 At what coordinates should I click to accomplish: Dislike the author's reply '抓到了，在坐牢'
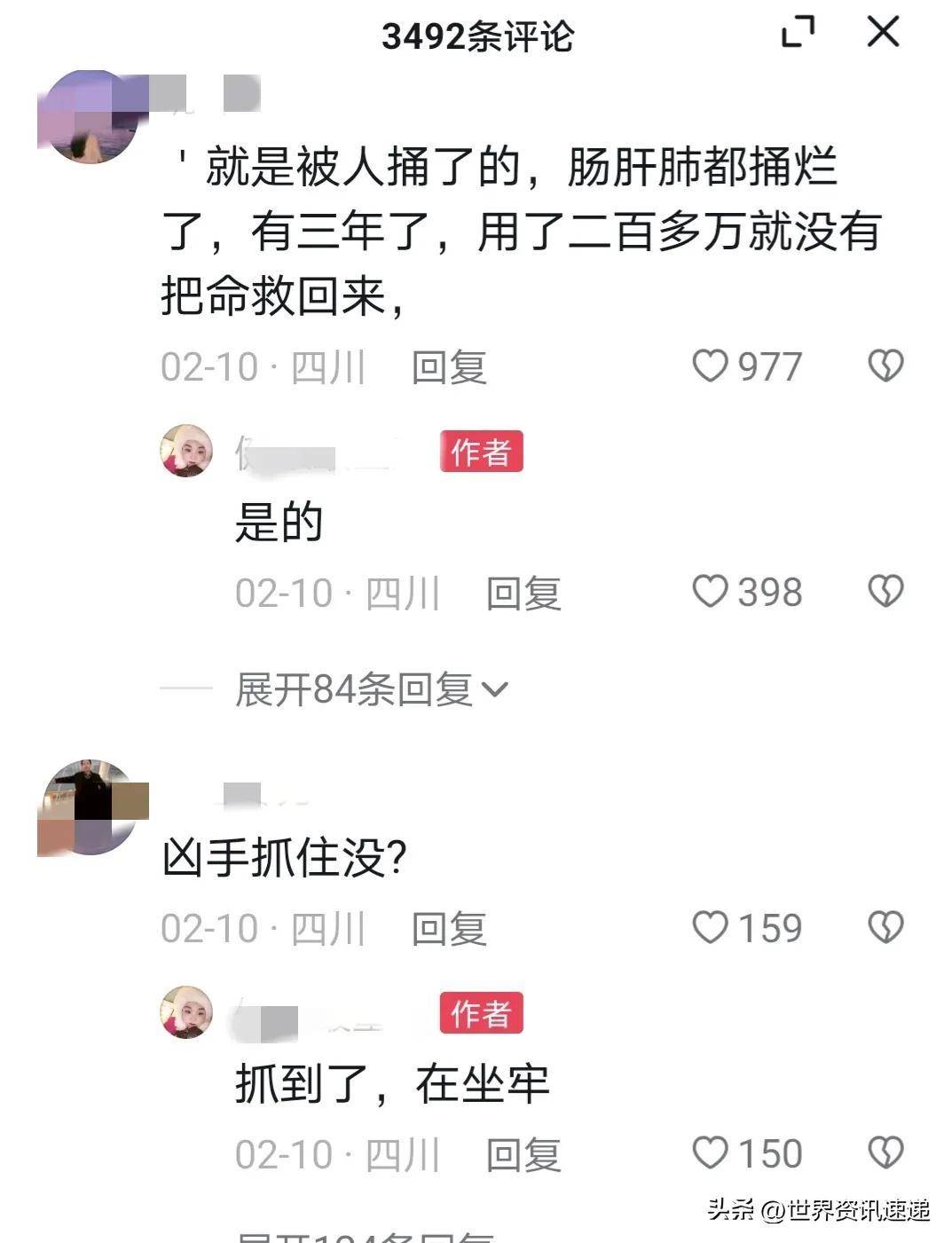[885, 1153]
